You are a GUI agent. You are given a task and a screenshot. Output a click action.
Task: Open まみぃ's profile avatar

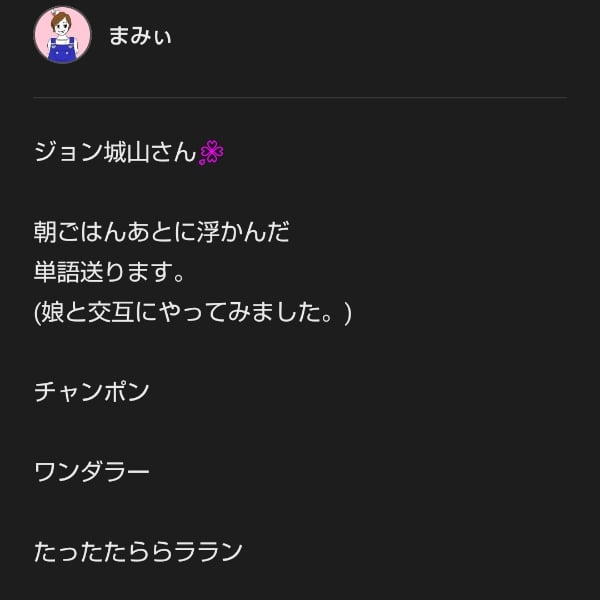click(x=62, y=35)
